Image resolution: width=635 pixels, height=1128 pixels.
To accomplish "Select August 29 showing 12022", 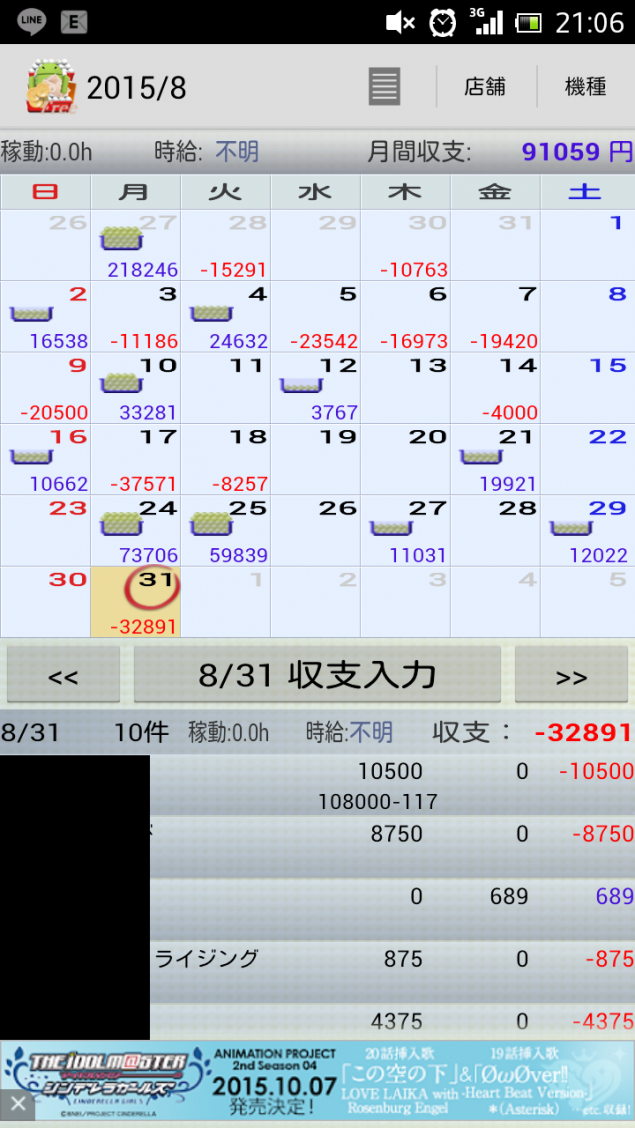I will 586,531.
